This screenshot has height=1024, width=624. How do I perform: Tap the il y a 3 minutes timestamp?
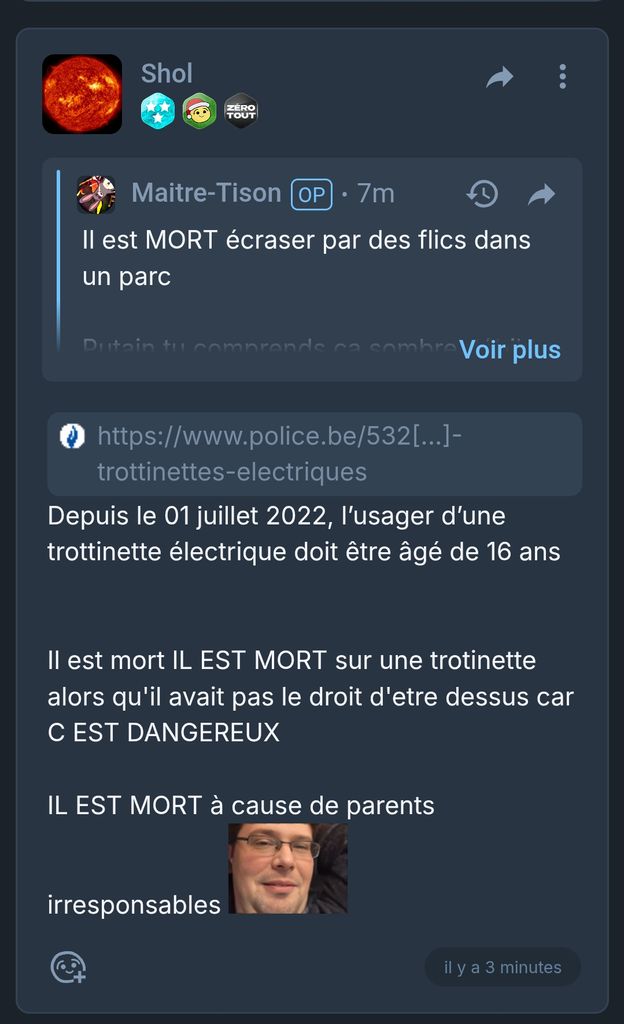tap(503, 967)
